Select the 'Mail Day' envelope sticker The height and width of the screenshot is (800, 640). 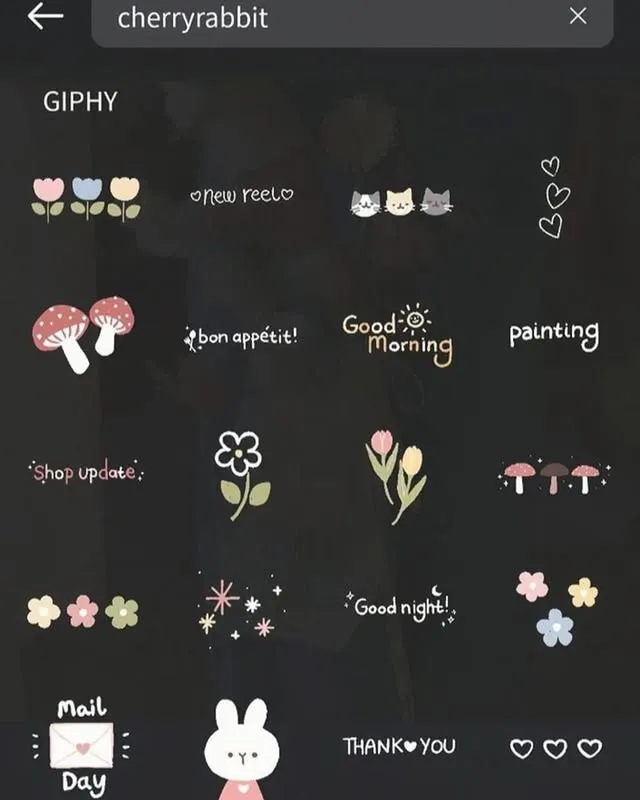pos(82,745)
